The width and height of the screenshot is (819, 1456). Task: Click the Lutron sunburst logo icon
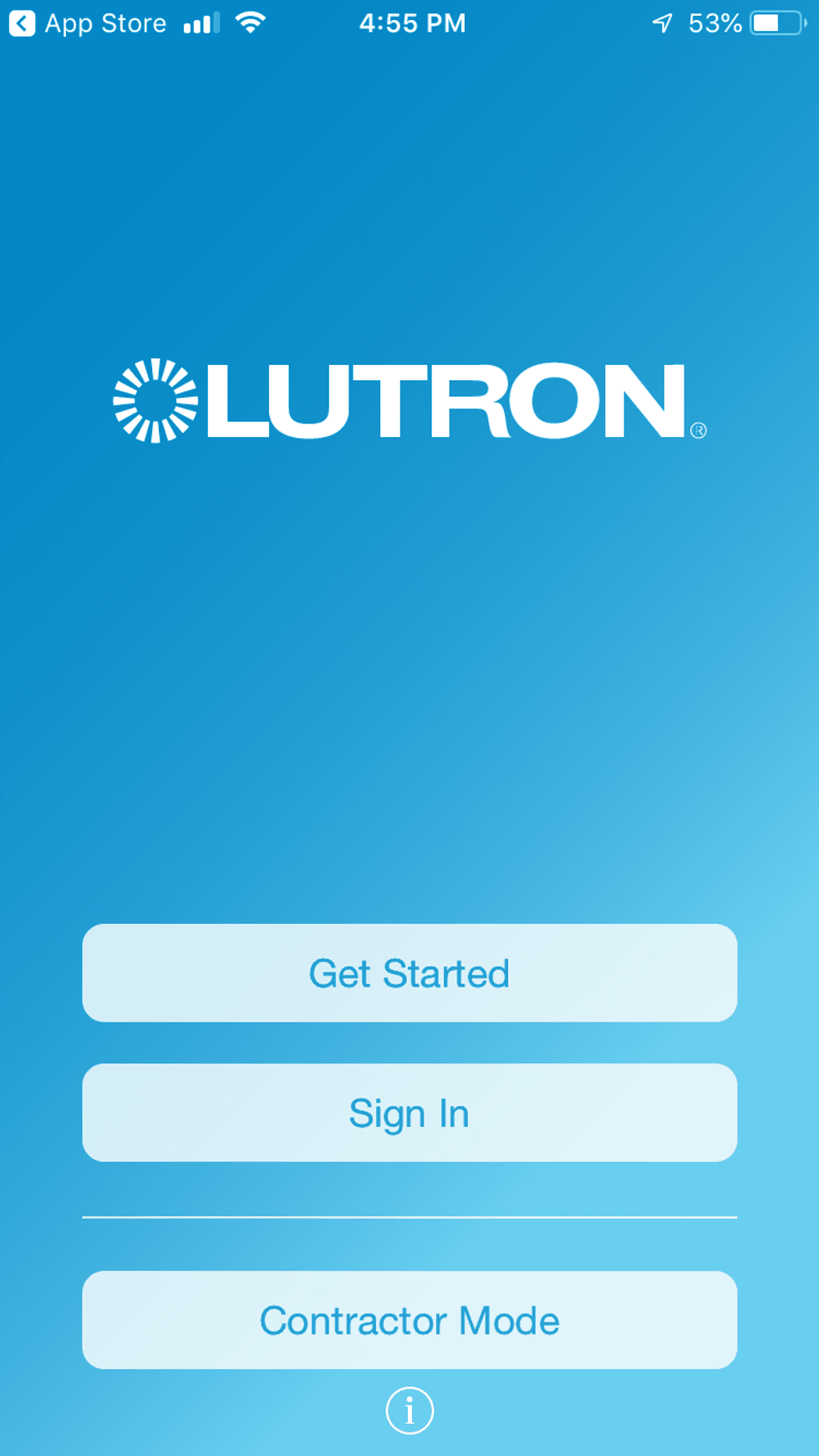click(155, 400)
